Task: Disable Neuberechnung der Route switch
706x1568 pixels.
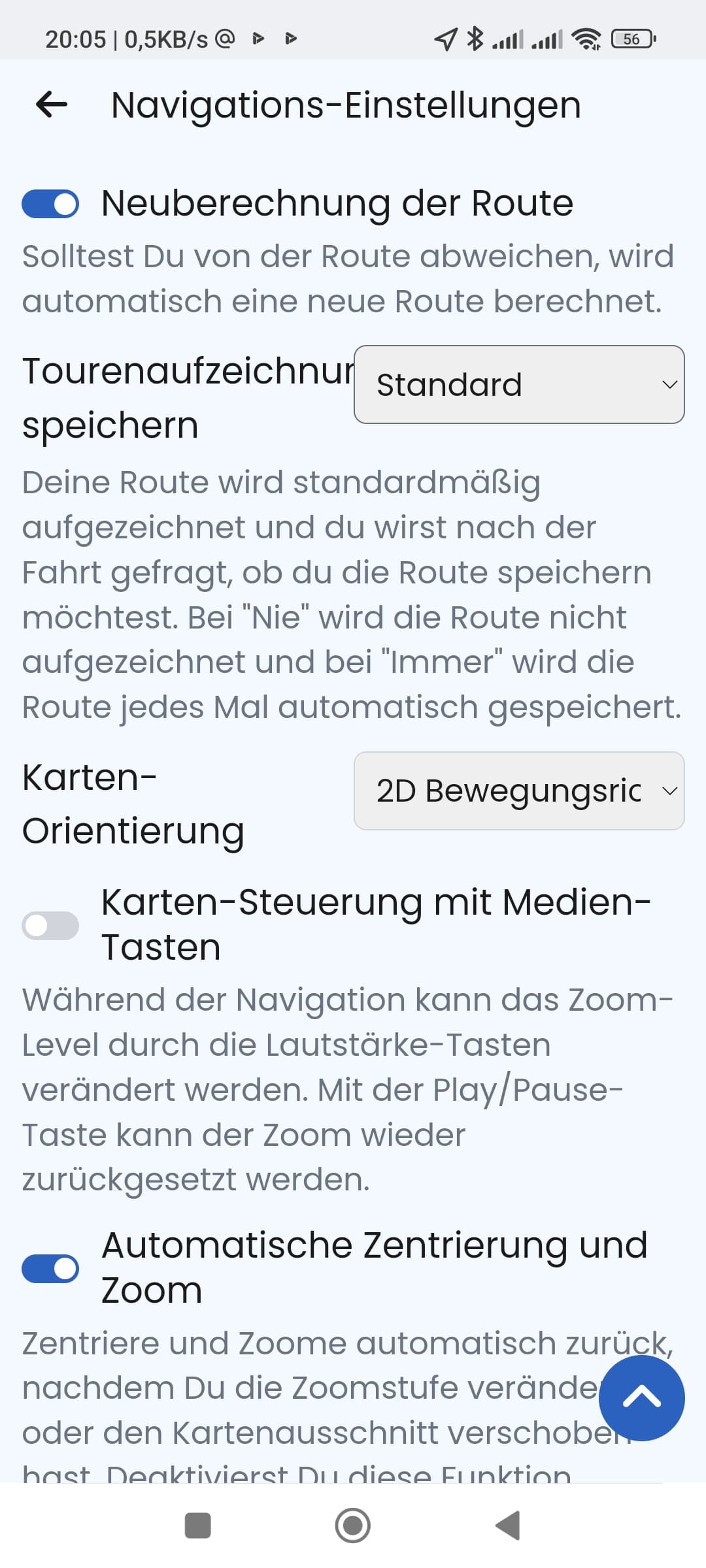Action: click(x=50, y=204)
